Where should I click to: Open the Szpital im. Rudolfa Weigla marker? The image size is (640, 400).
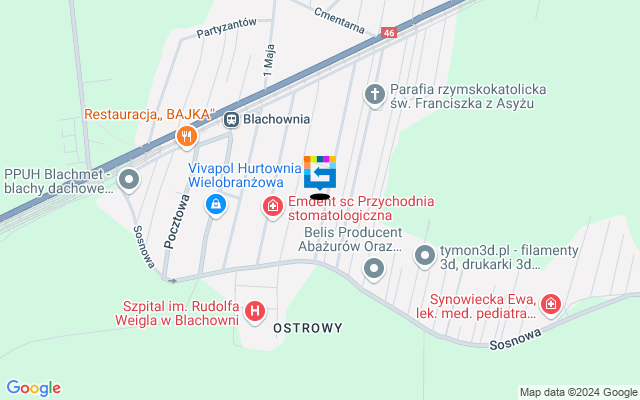point(255,312)
